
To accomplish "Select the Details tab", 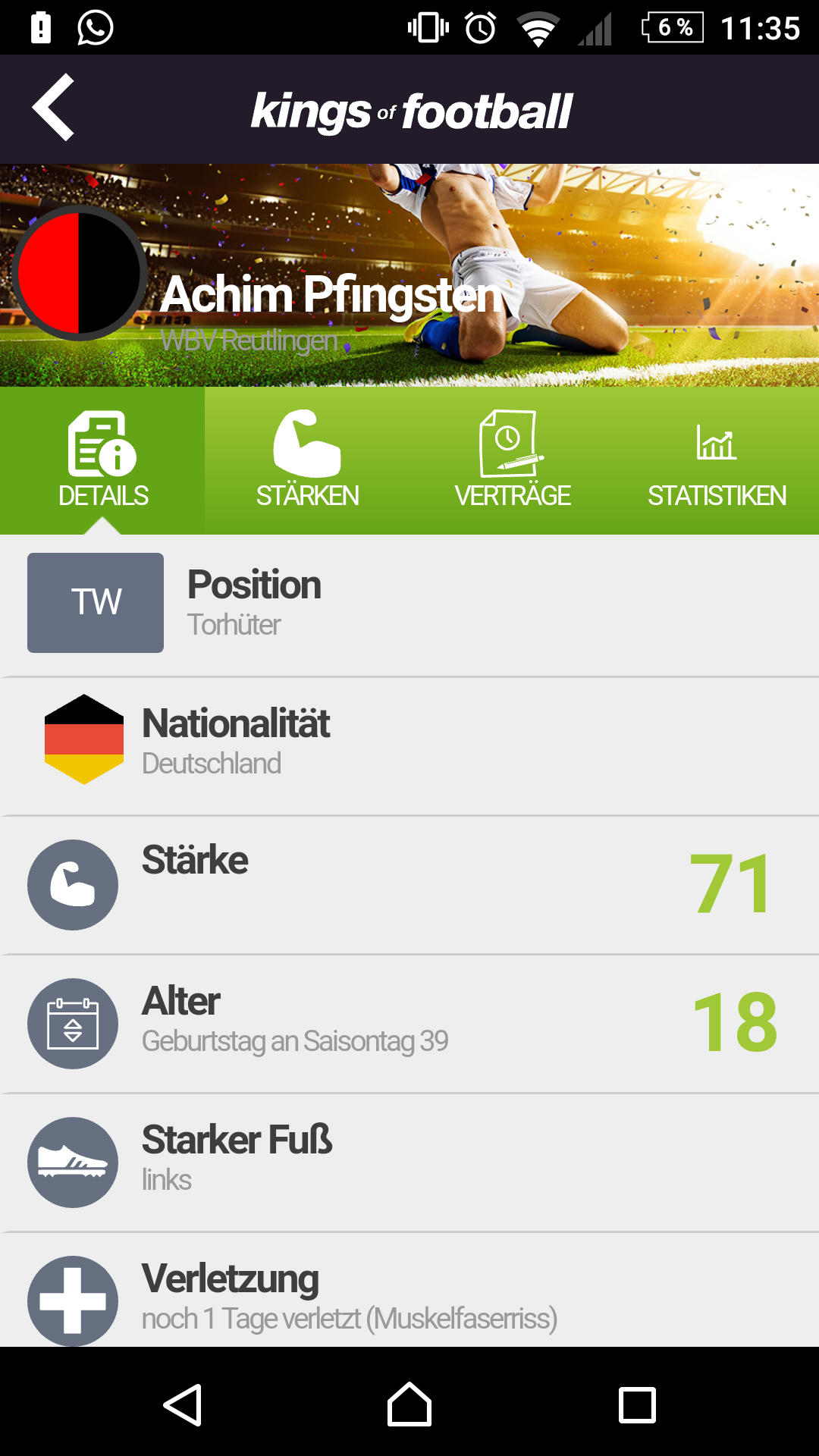I will coord(103,460).
